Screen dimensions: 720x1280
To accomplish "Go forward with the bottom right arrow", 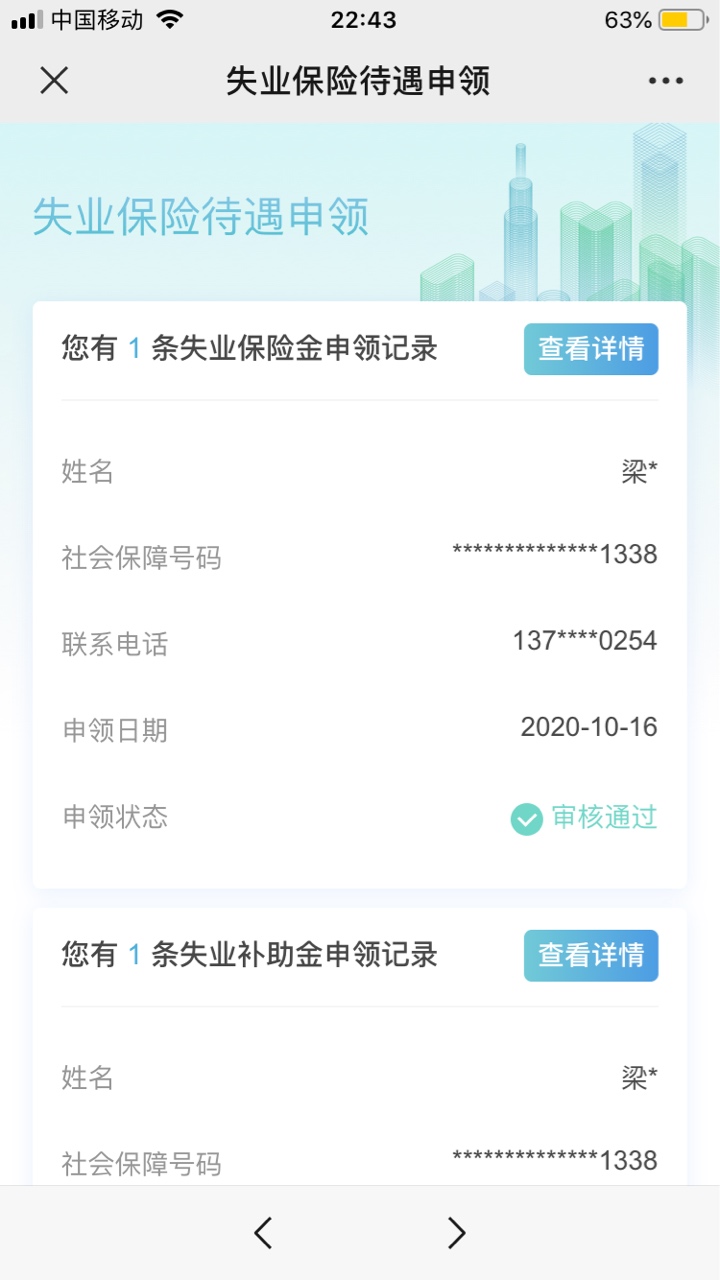I will click(x=456, y=1233).
